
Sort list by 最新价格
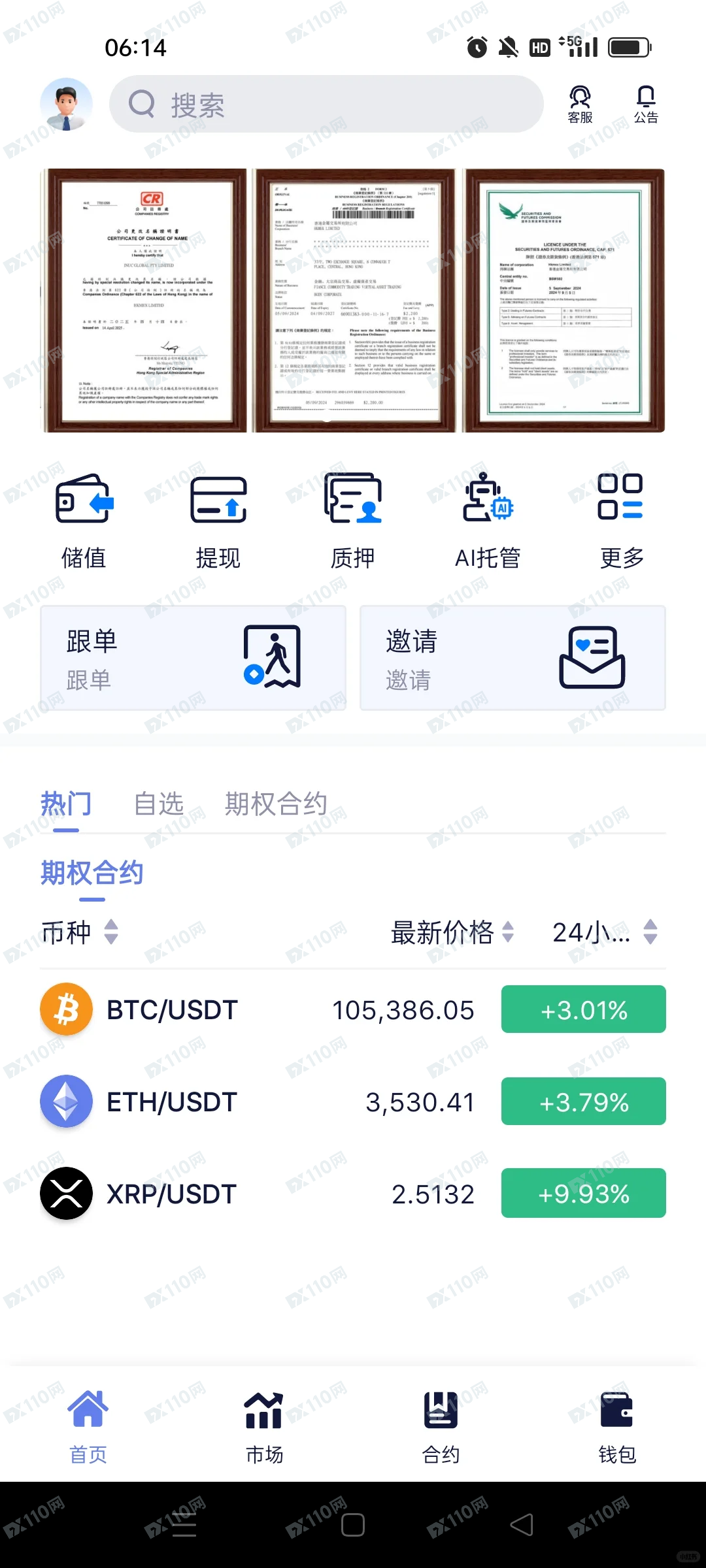tap(452, 932)
